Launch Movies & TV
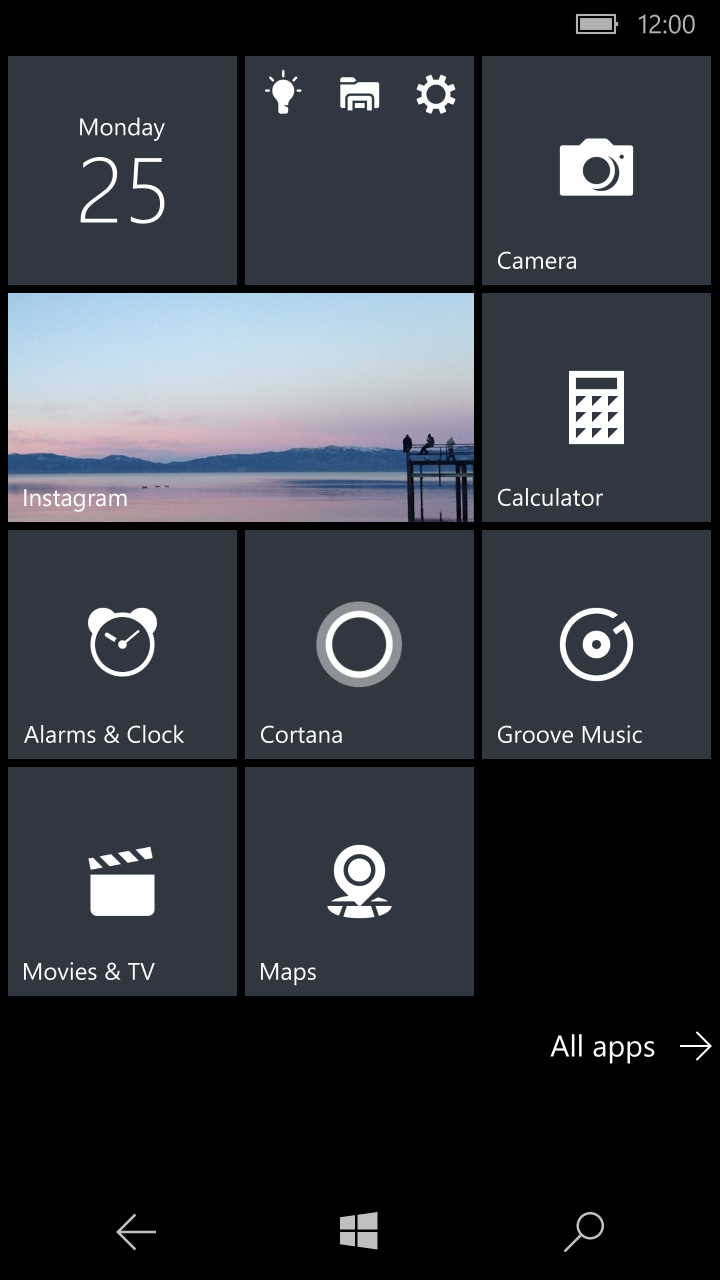Image resolution: width=720 pixels, height=1280 pixels. tap(122, 881)
